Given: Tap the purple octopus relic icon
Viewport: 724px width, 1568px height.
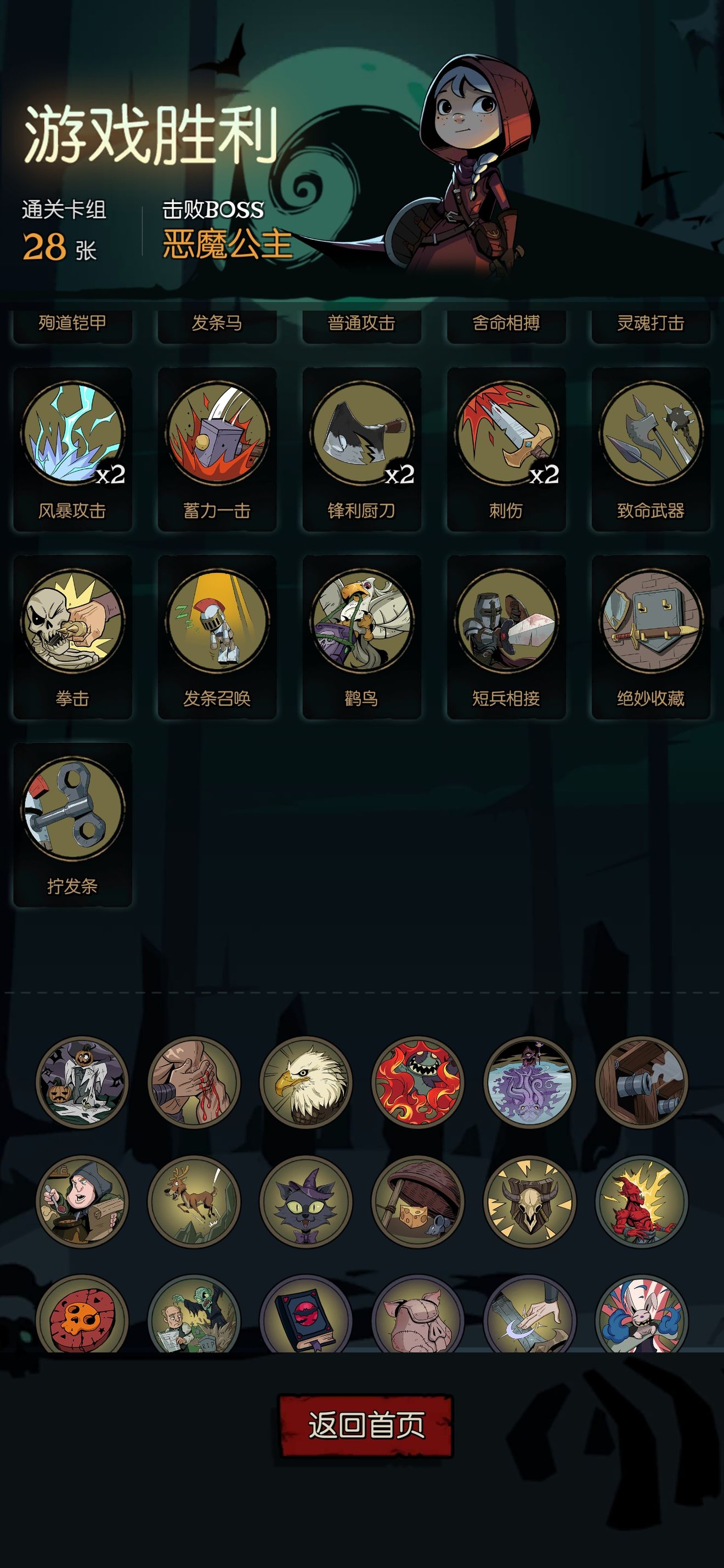Looking at the screenshot, I should pos(529,1082).
